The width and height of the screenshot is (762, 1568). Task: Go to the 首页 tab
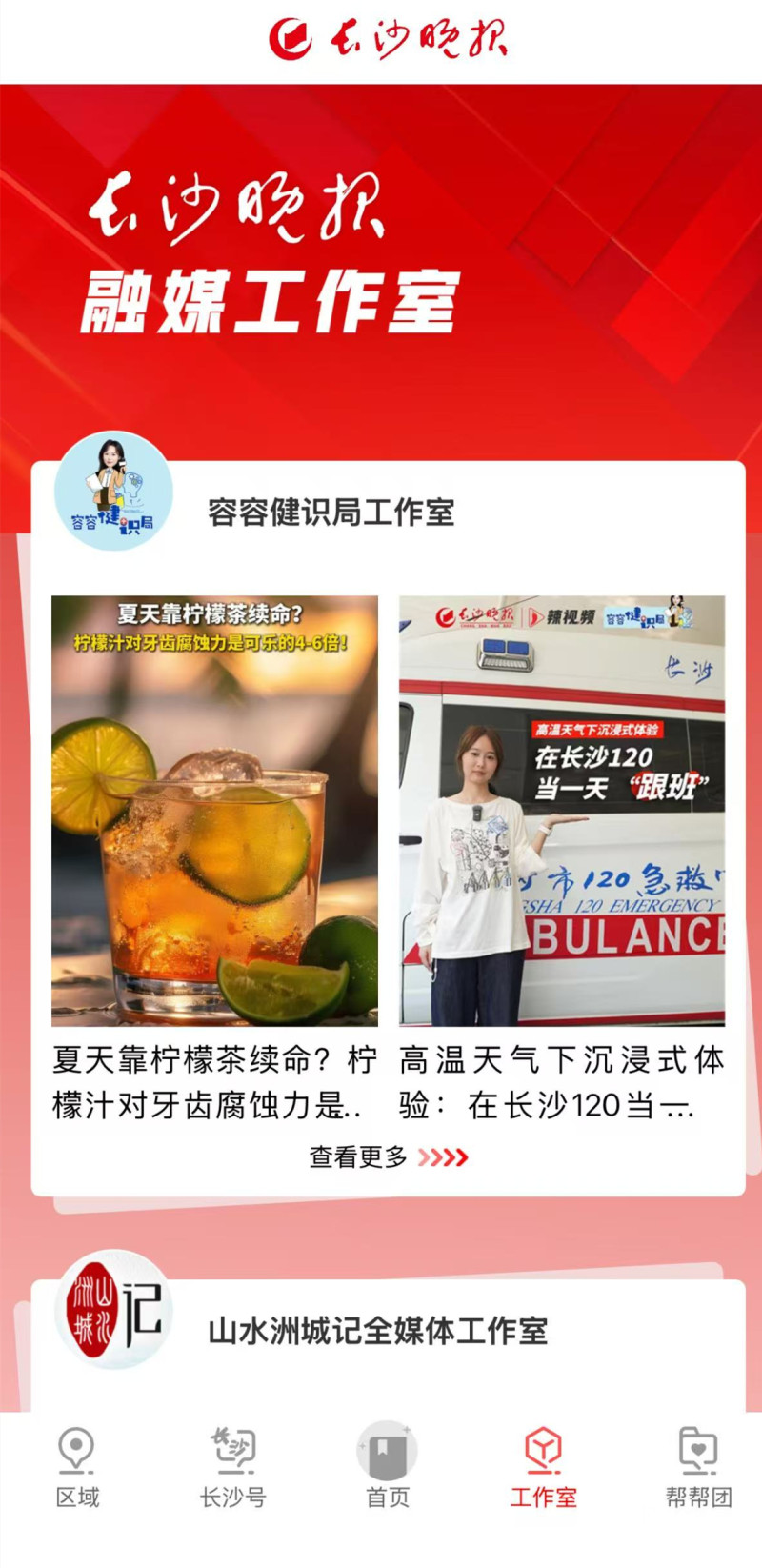pyautogui.click(x=388, y=1468)
